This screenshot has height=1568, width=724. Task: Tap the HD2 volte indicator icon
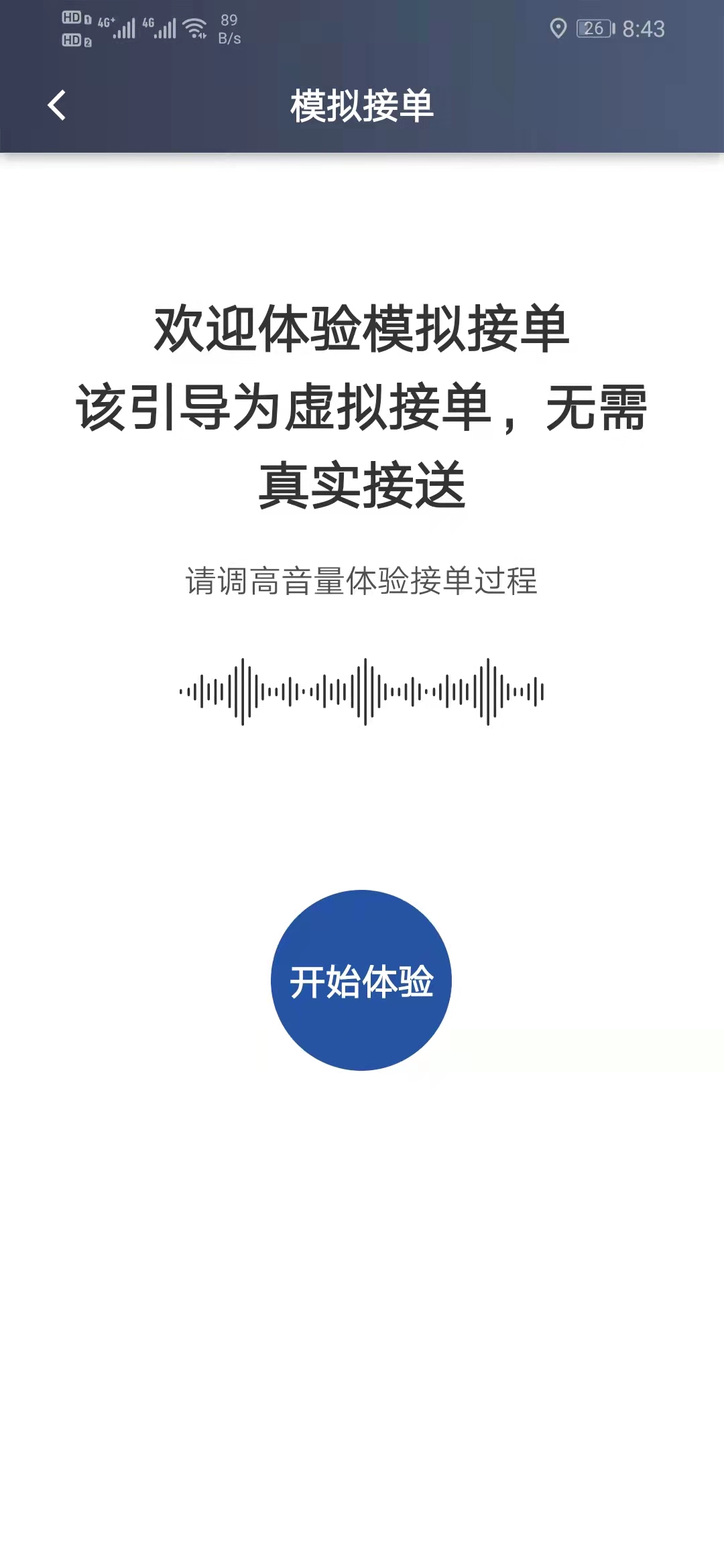74,40
